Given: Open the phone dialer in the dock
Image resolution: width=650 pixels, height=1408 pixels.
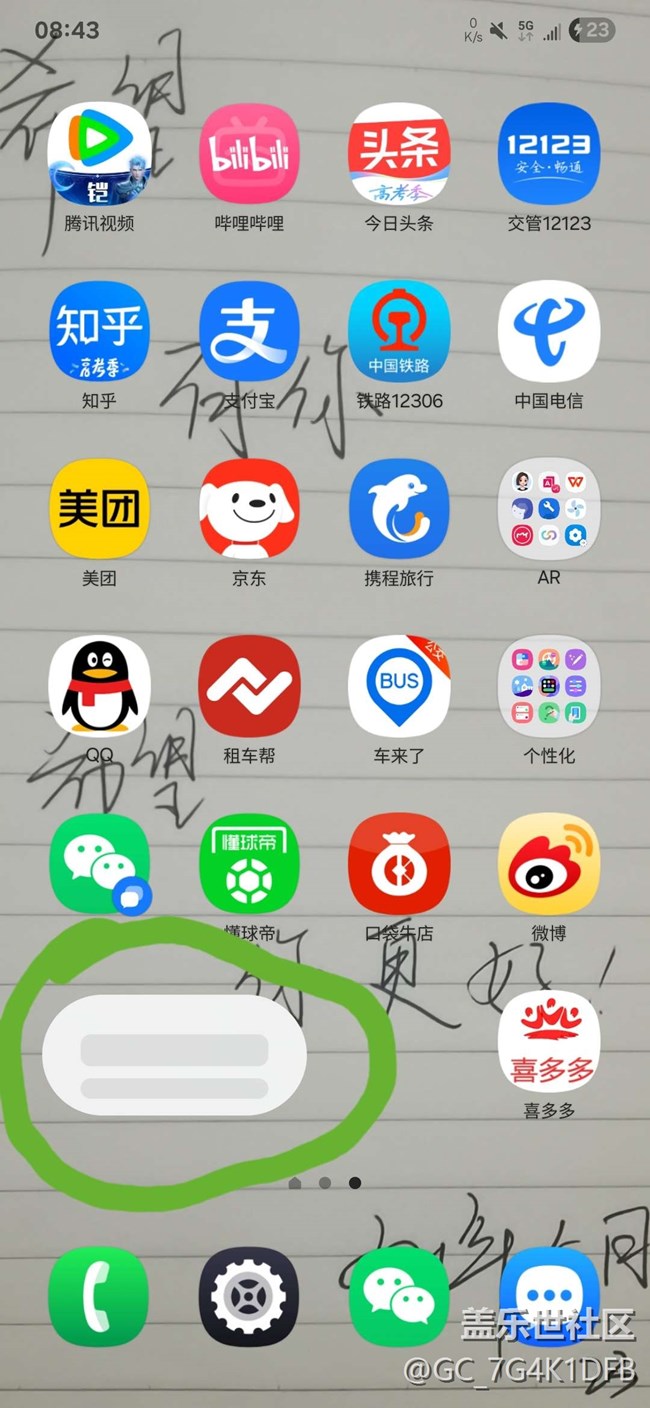Looking at the screenshot, I should tap(99, 1297).
